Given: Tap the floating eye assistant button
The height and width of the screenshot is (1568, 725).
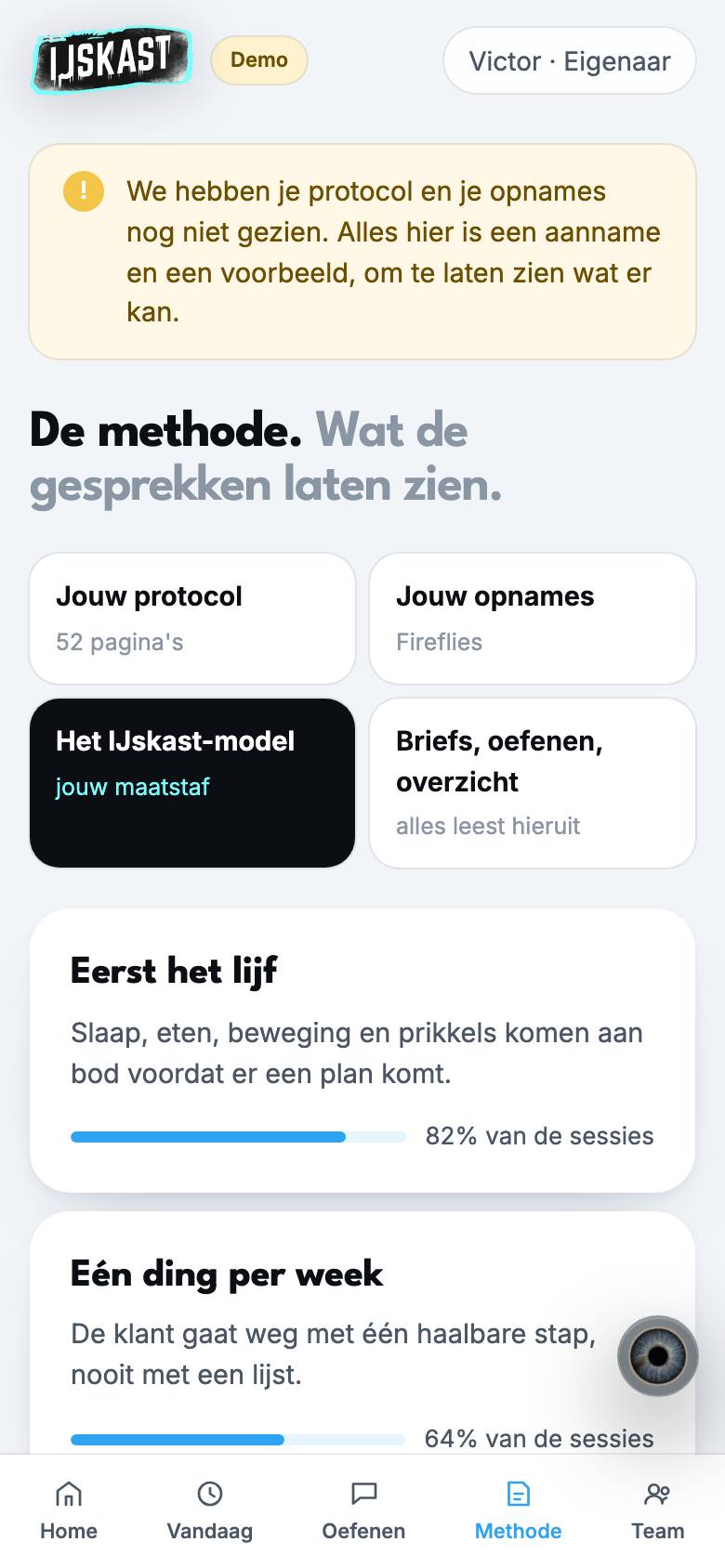Looking at the screenshot, I should click(658, 1356).
